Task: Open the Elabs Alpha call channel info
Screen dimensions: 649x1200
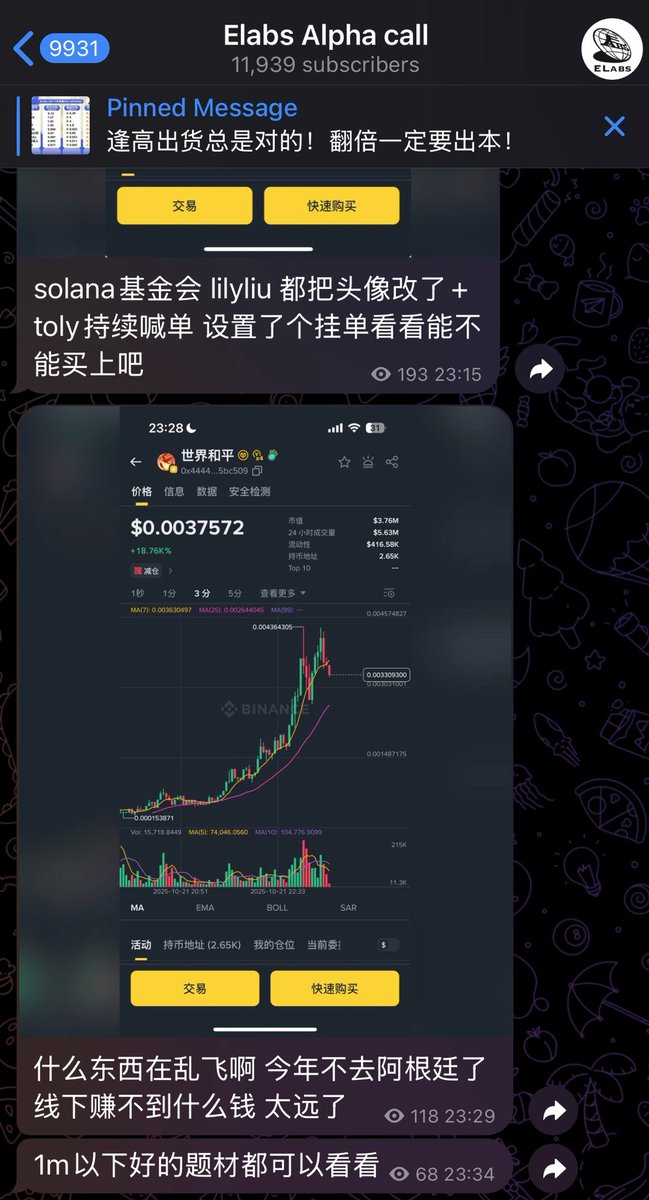Action: coord(325,49)
